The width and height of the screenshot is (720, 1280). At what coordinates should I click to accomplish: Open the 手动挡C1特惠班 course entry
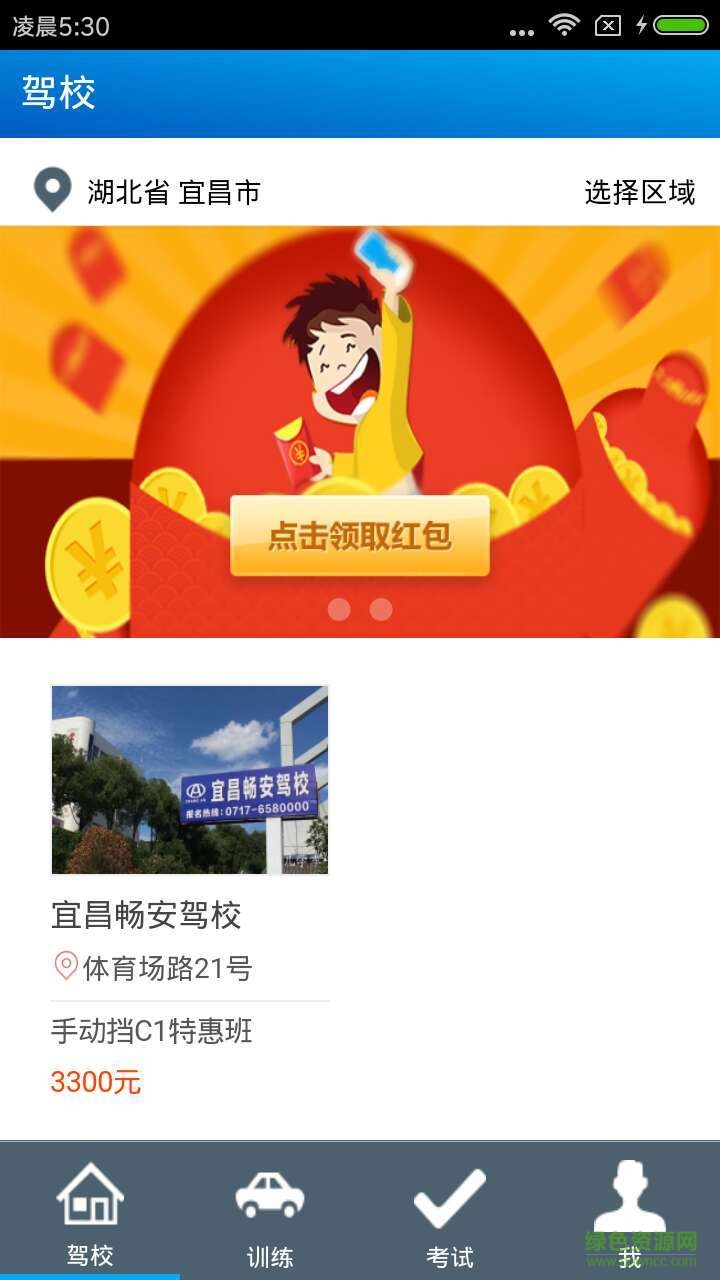[152, 1032]
